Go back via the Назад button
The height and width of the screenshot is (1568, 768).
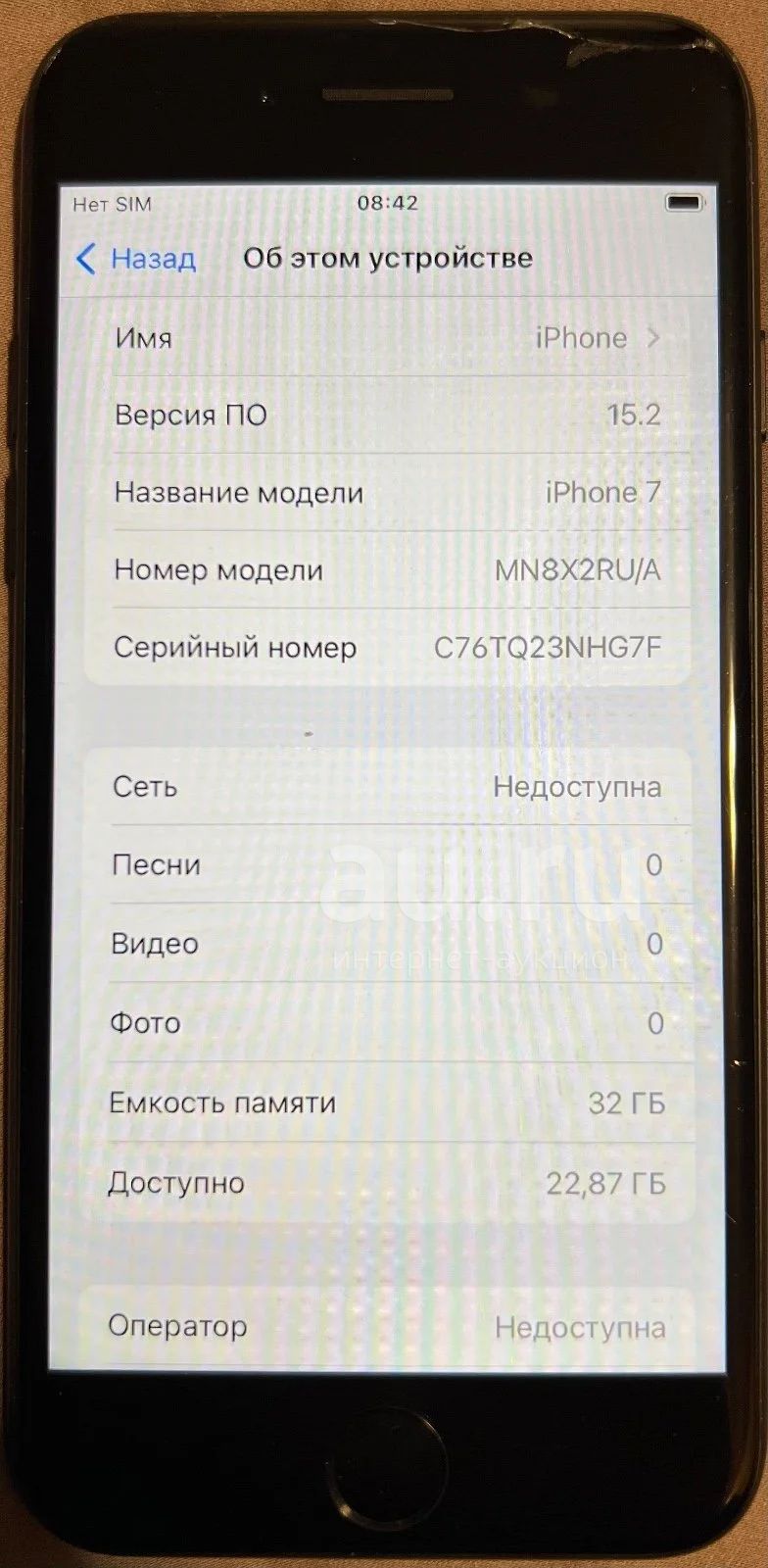point(136,259)
